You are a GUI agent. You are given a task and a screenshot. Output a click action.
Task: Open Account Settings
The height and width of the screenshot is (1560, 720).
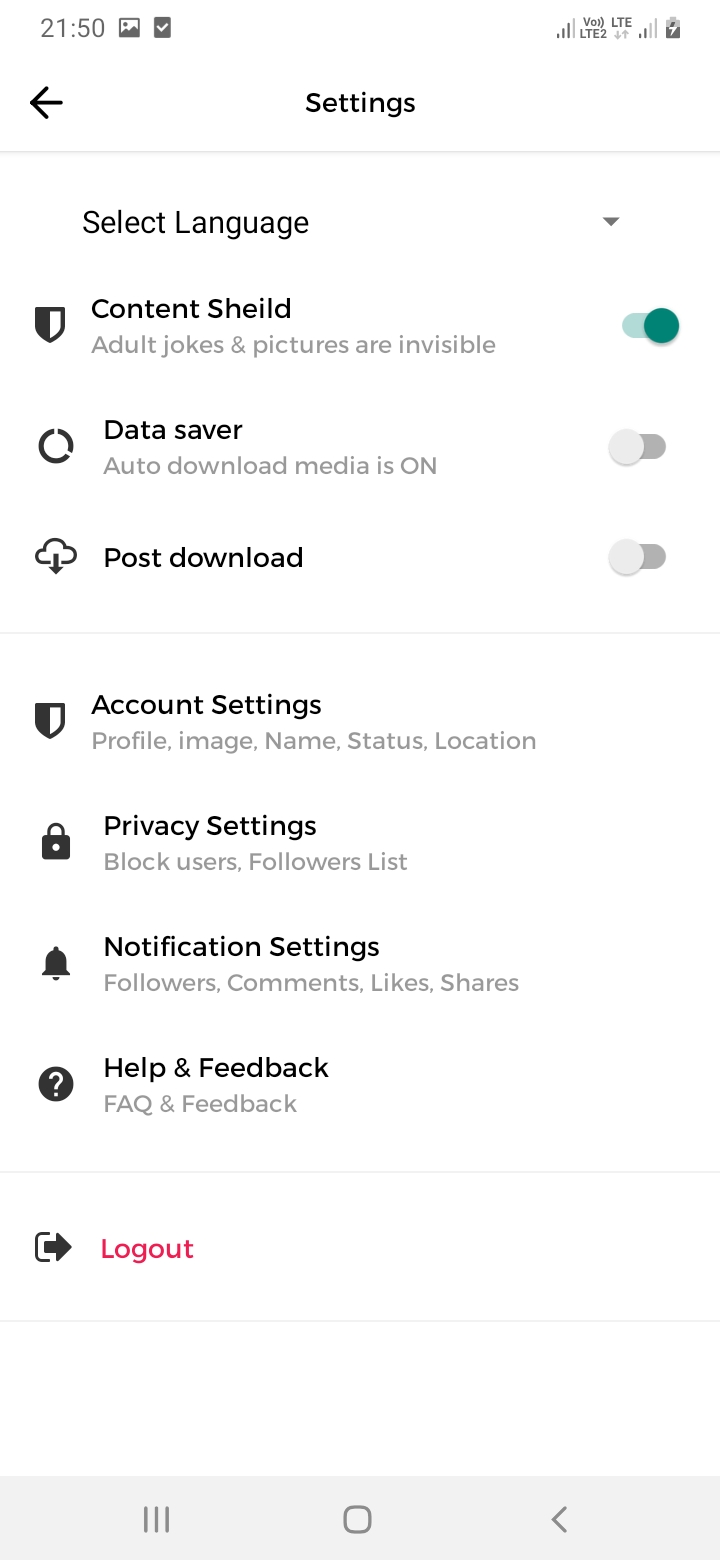point(206,721)
